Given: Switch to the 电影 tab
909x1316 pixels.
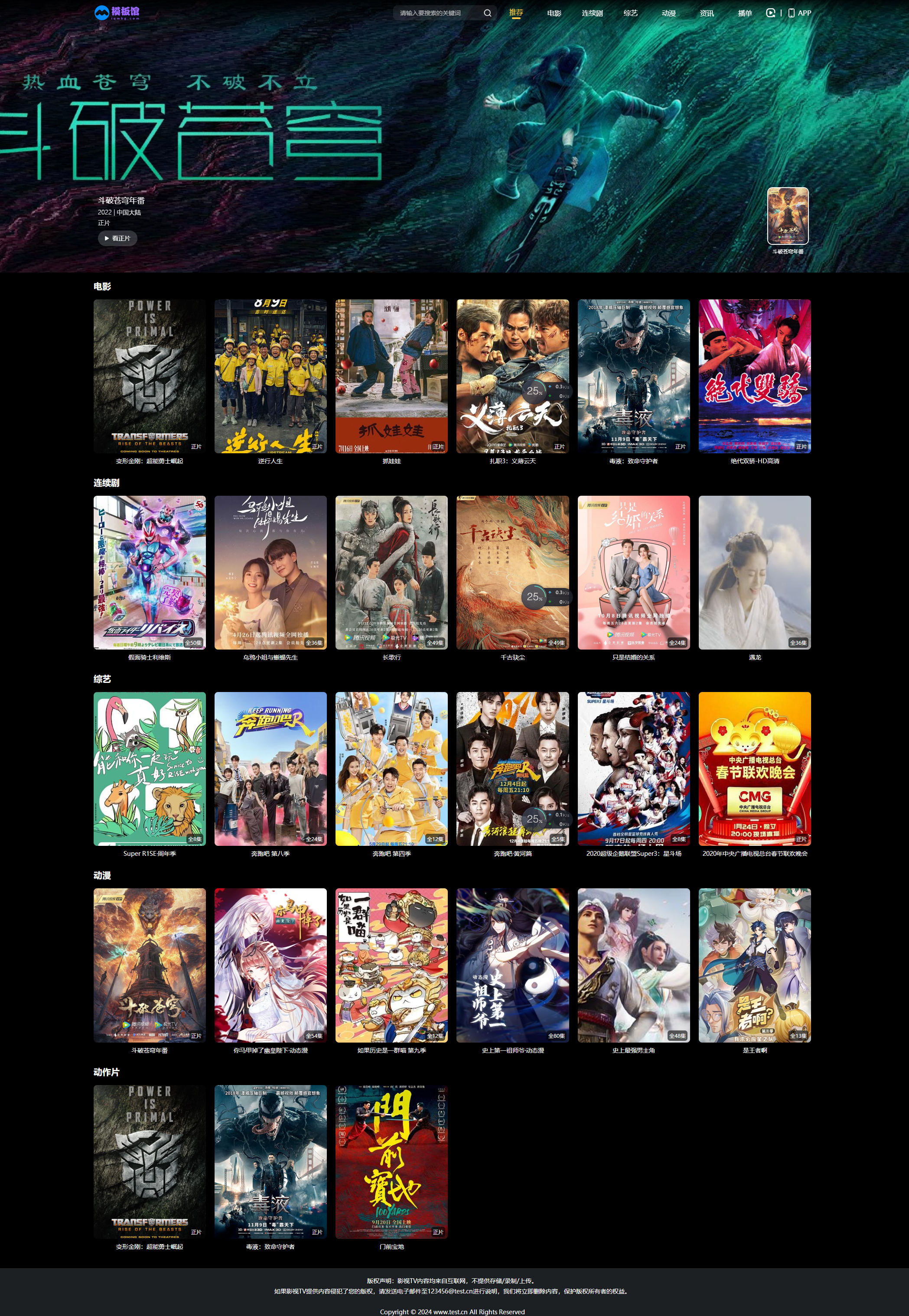Looking at the screenshot, I should pyautogui.click(x=554, y=13).
